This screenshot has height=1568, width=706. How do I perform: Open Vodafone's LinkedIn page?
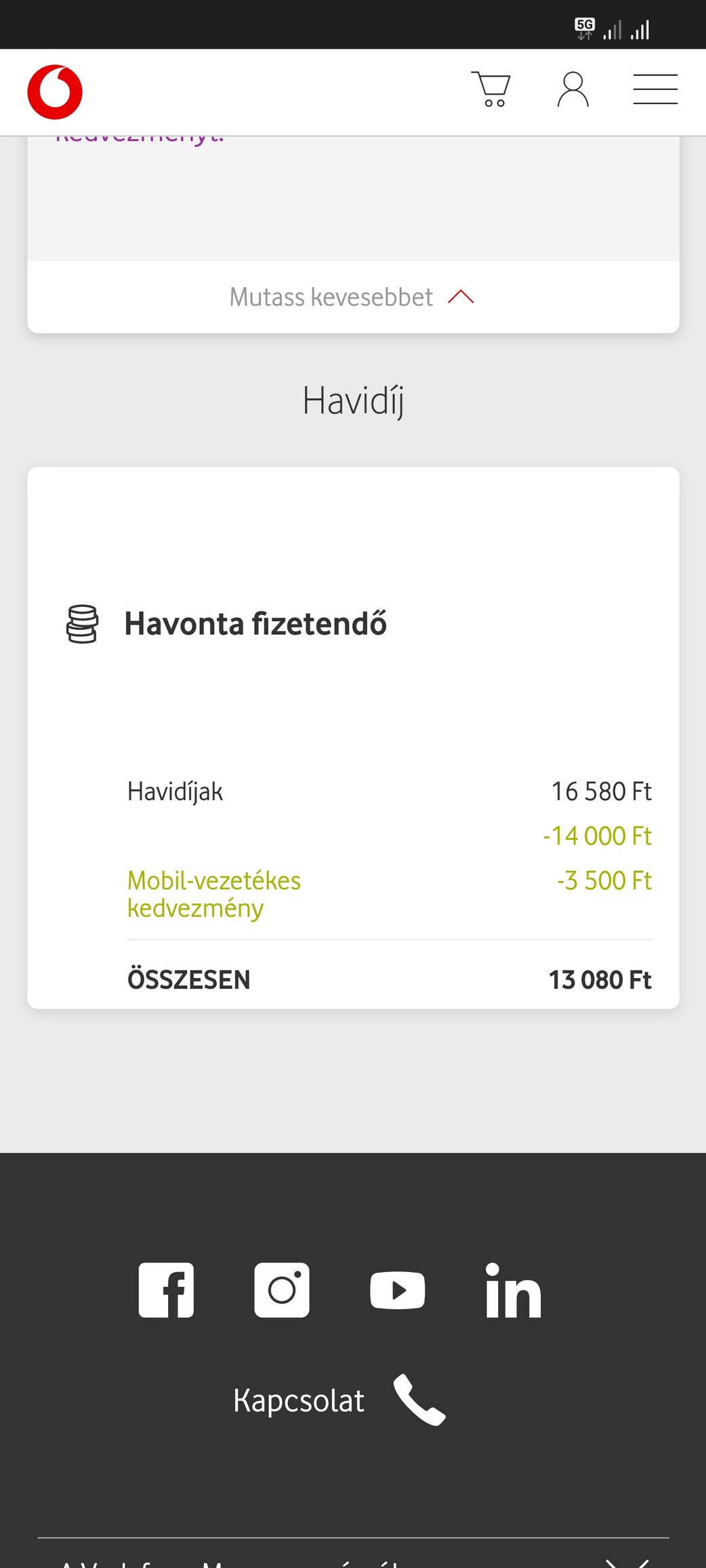pyautogui.click(x=513, y=1291)
